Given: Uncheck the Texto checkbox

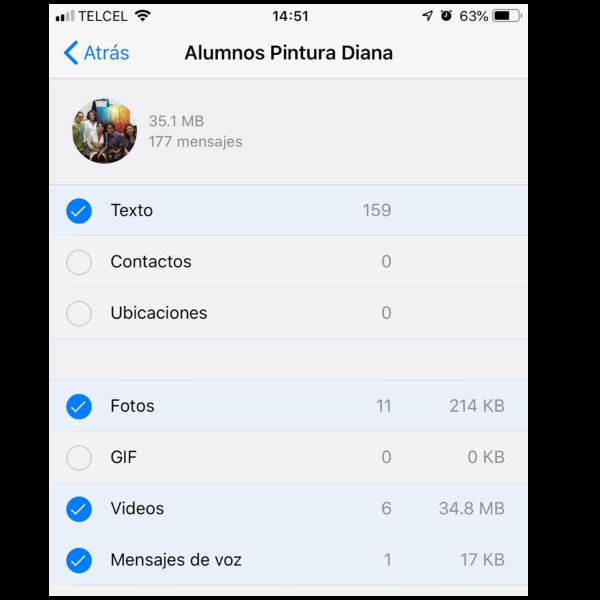Looking at the screenshot, I should point(79,211).
